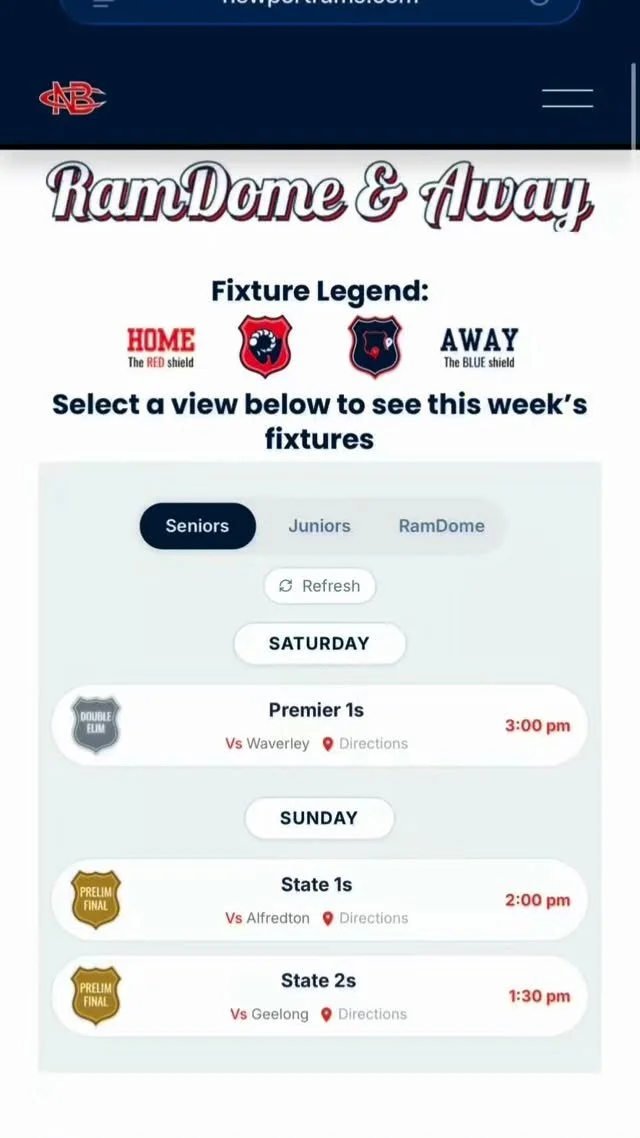Get directions for the Geelong match
Image resolution: width=640 pixels, height=1138 pixels.
(x=364, y=1013)
